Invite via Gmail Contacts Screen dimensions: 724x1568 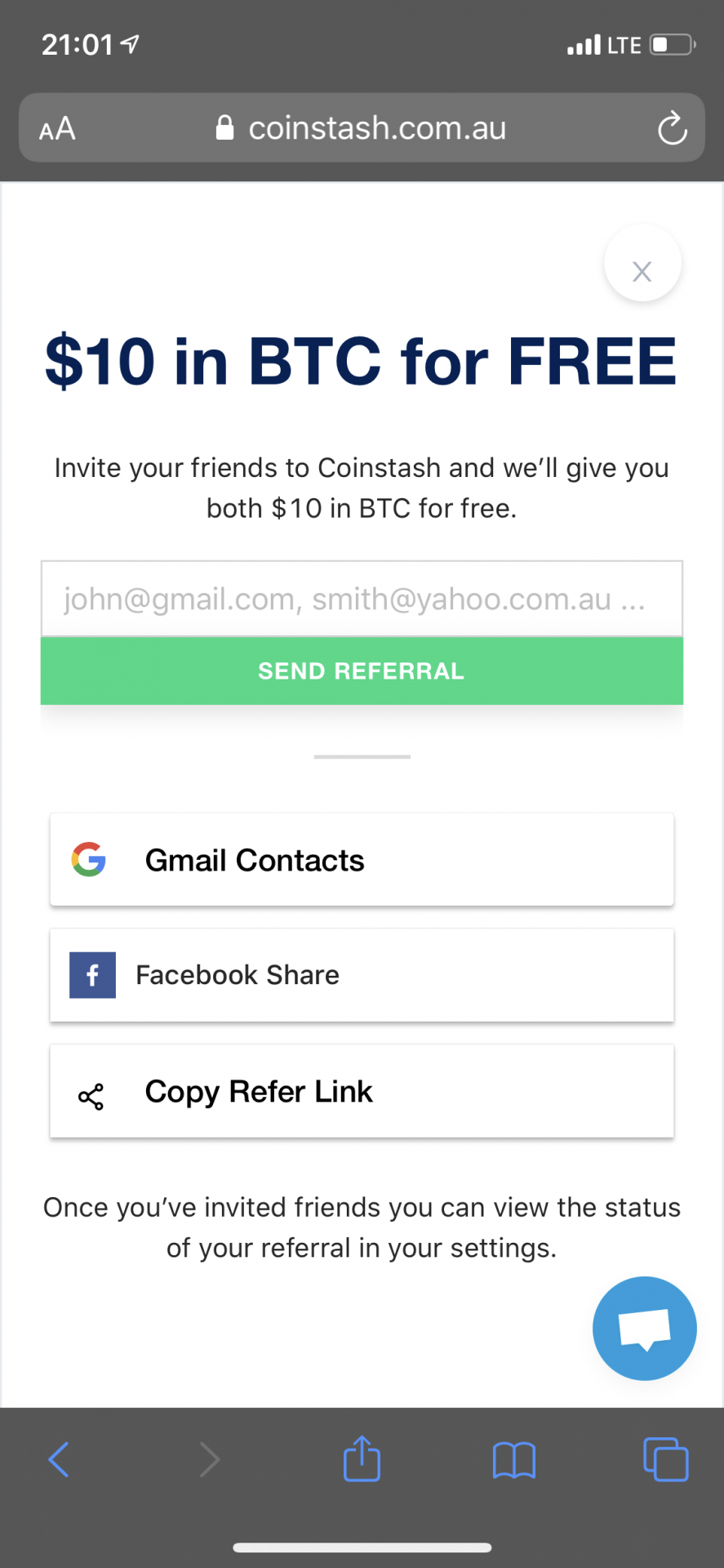point(362,860)
